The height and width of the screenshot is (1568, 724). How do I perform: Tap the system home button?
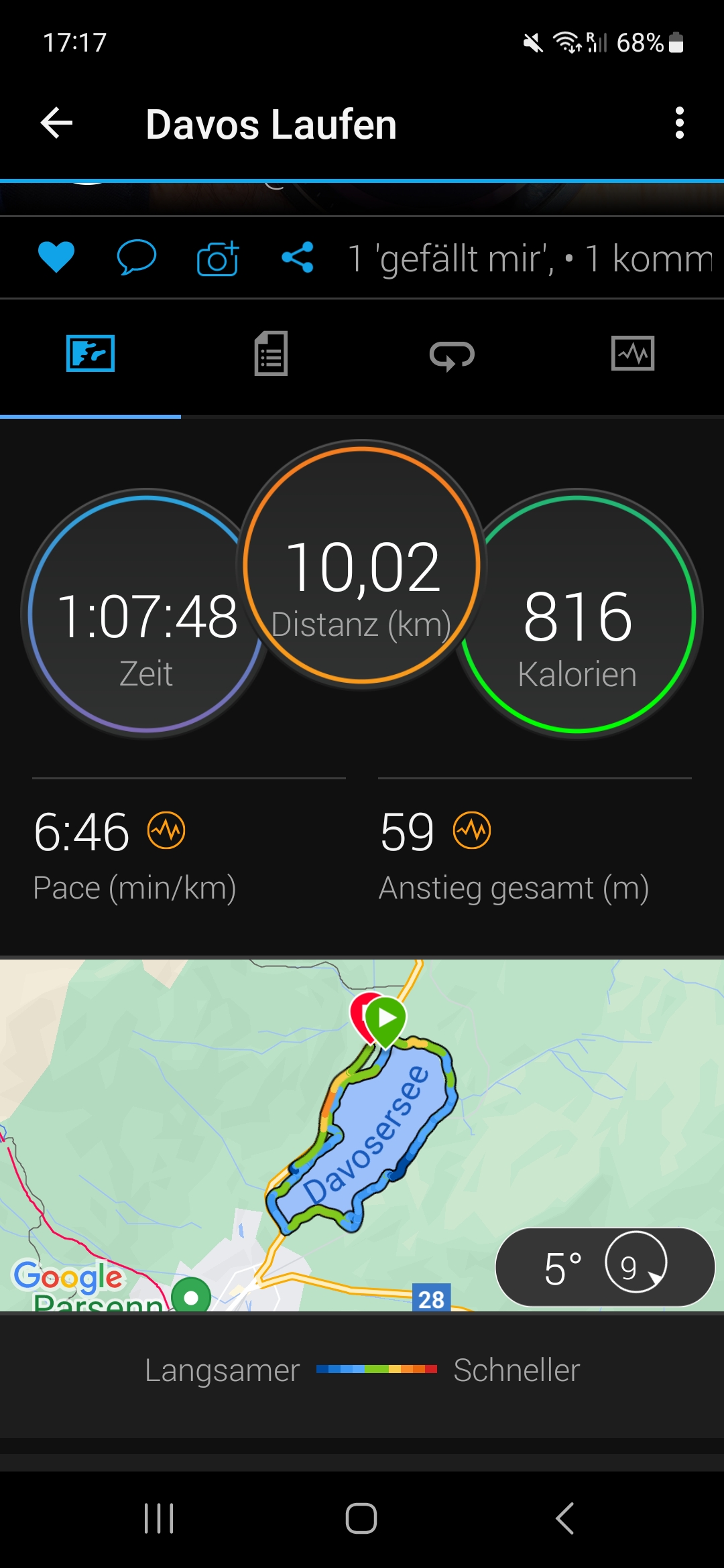click(361, 1518)
